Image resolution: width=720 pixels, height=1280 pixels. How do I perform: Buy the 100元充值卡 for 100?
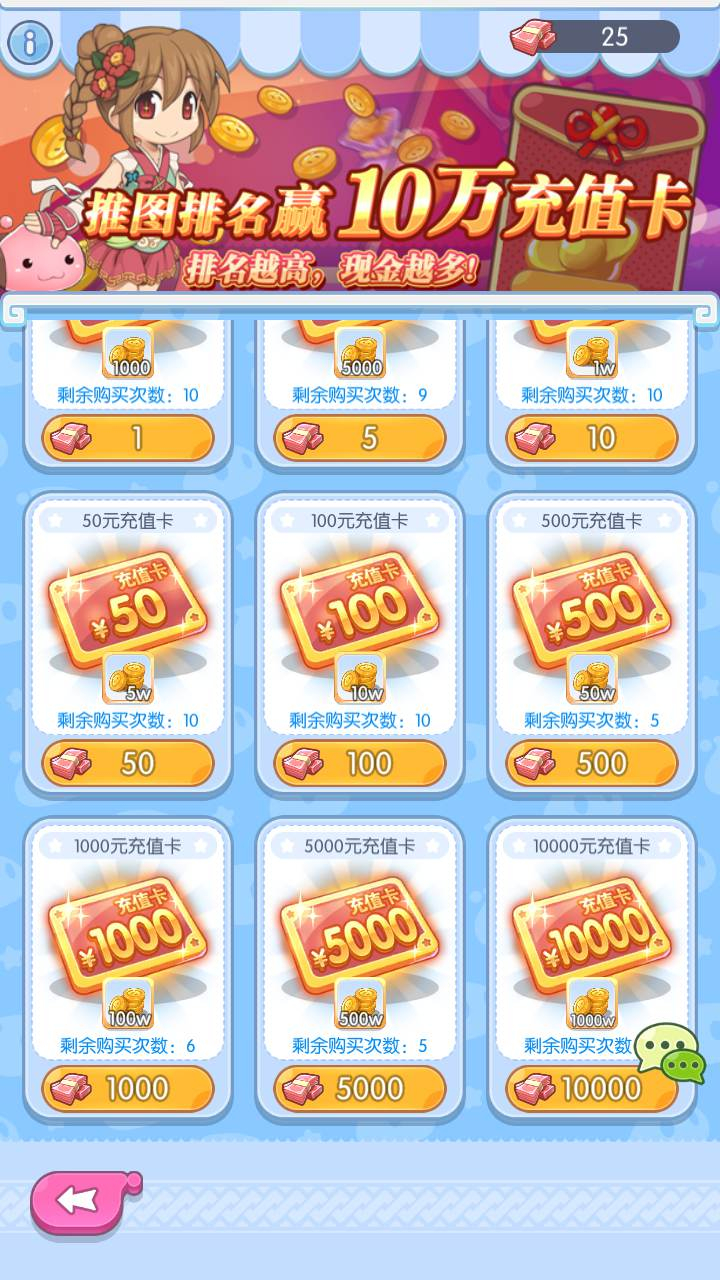(360, 764)
